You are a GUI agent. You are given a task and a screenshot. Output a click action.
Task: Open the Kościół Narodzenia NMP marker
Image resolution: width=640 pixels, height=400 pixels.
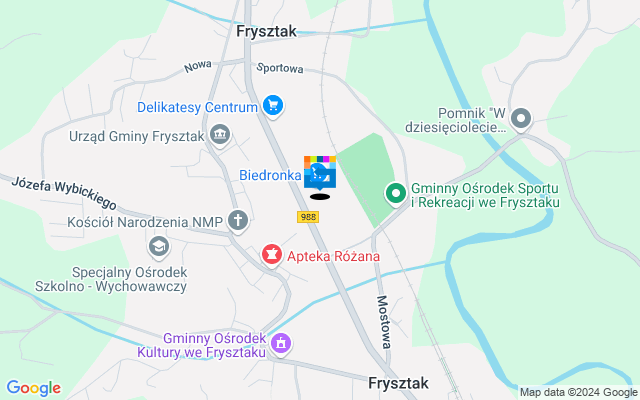238,220
